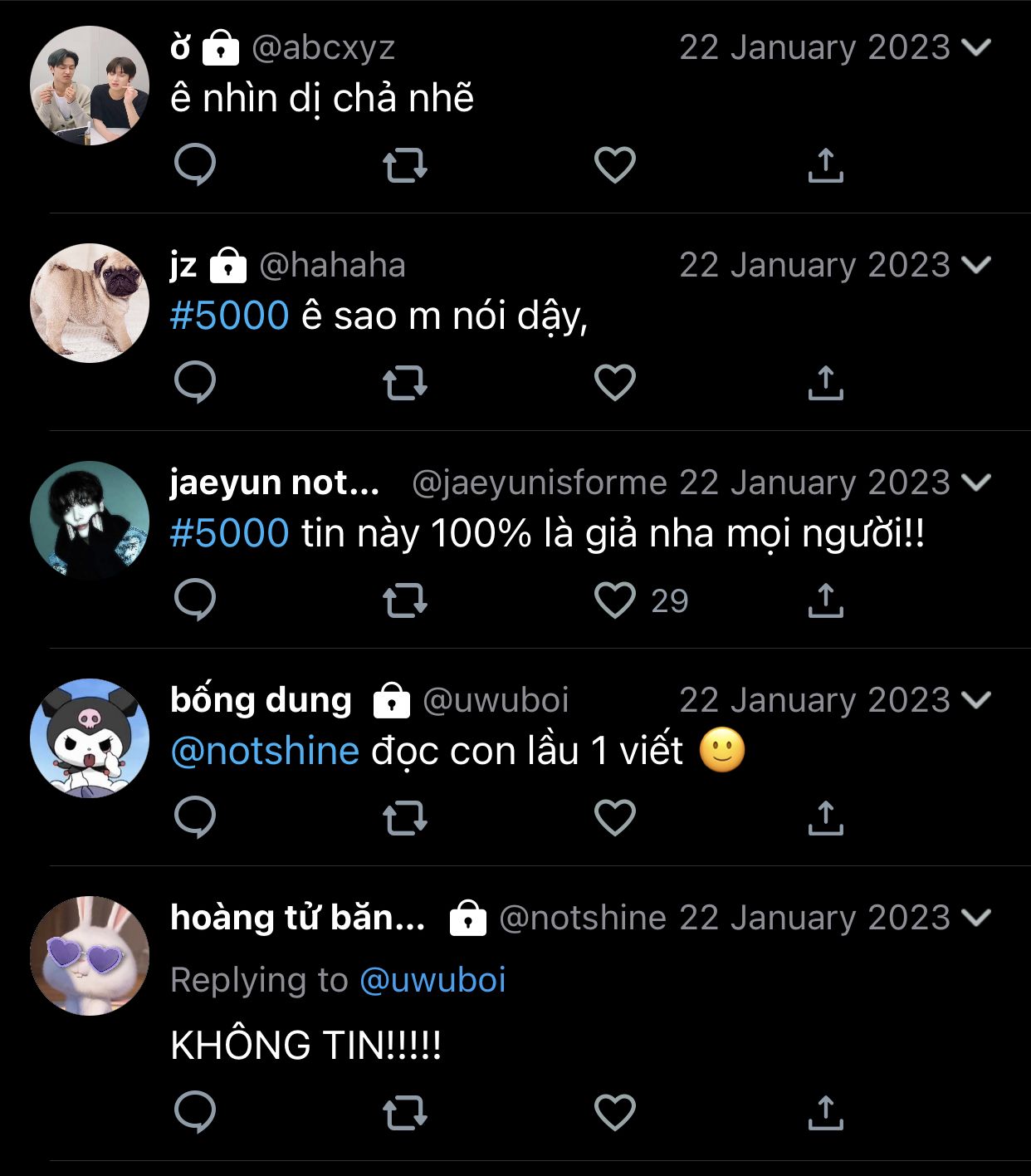Like the tweet from @abcxyz
The width and height of the screenshot is (1031, 1176).
(x=614, y=164)
